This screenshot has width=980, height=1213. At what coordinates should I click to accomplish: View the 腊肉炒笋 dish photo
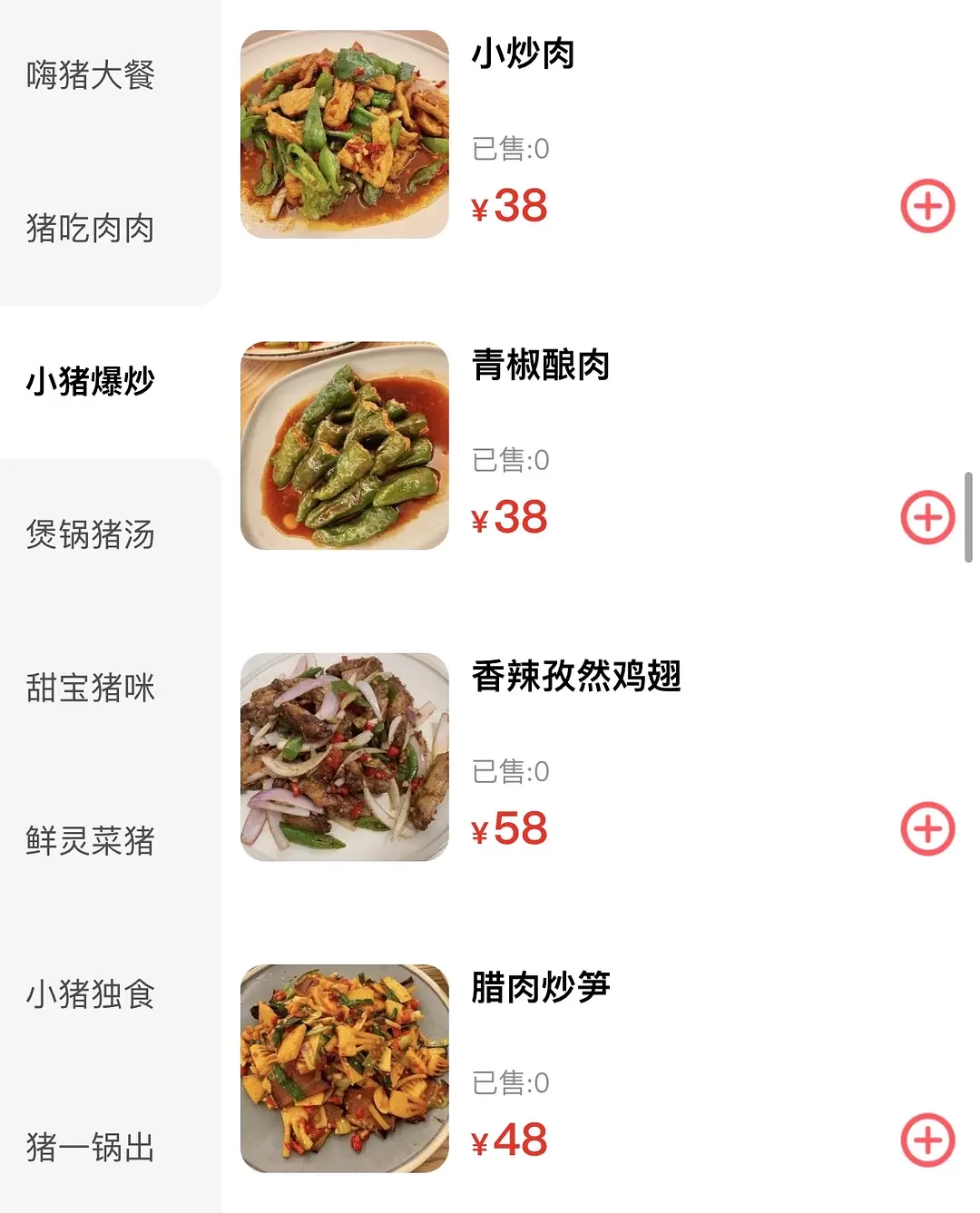(345, 1068)
